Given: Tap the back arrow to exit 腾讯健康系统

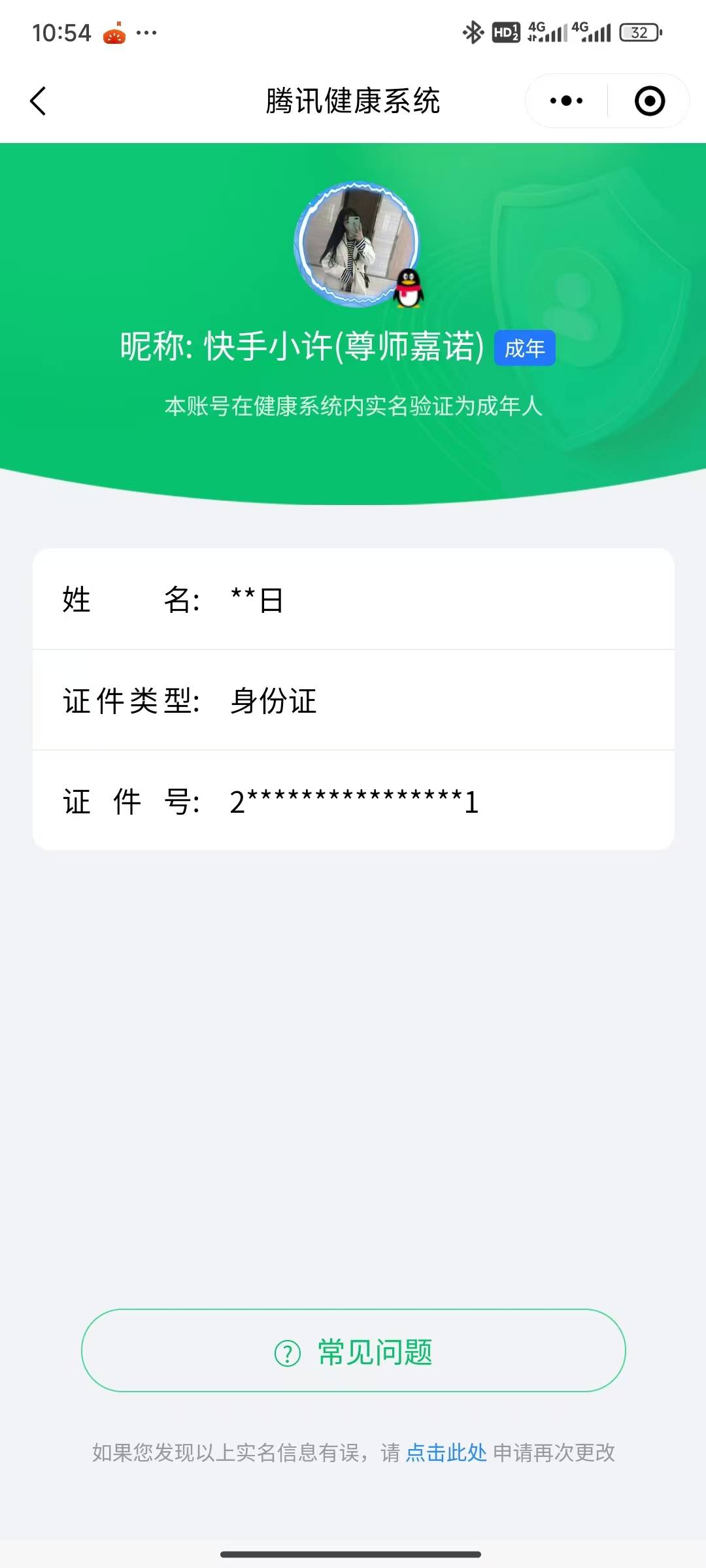Looking at the screenshot, I should [37, 101].
